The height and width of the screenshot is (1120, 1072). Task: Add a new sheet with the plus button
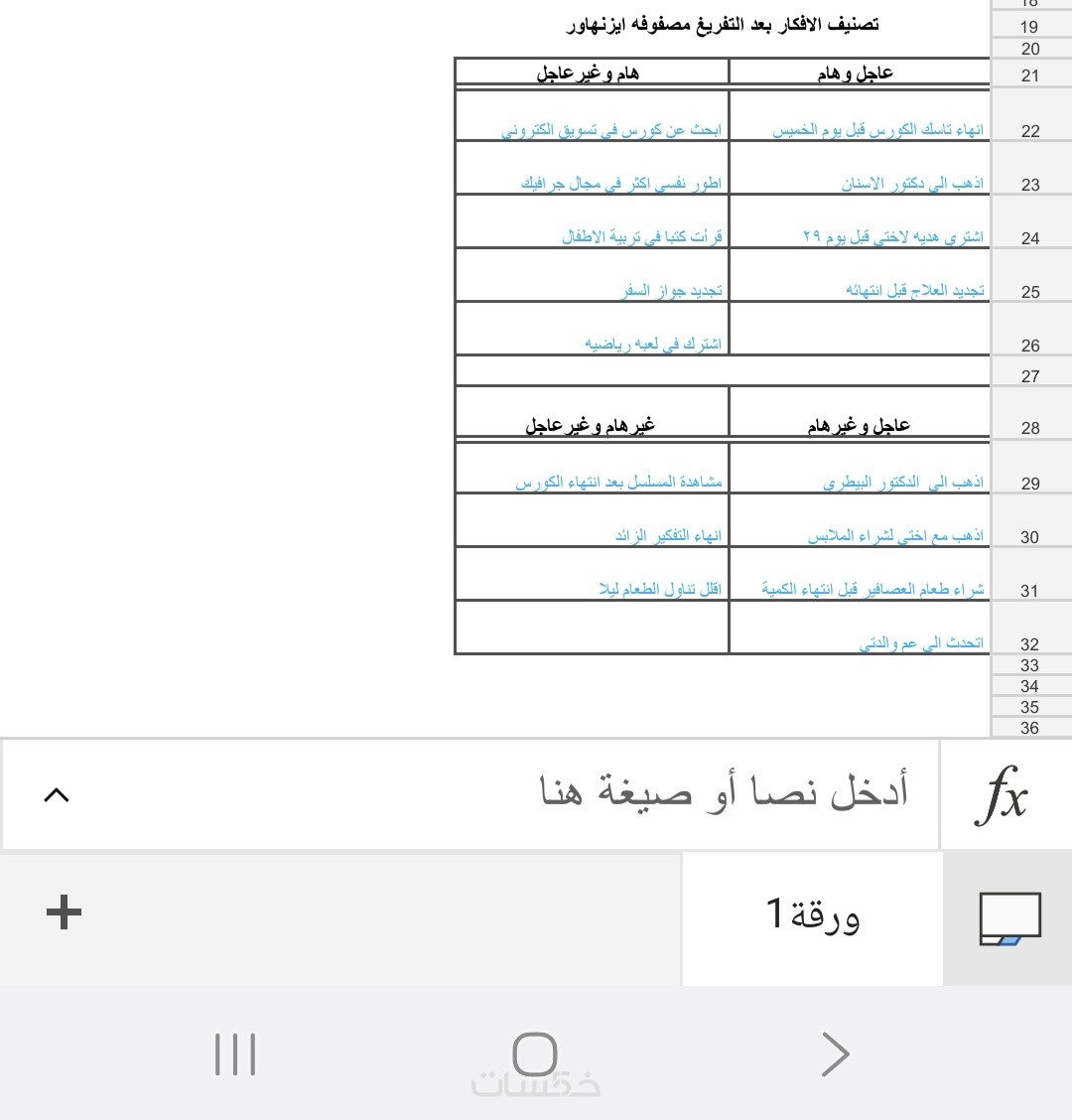coord(65,911)
